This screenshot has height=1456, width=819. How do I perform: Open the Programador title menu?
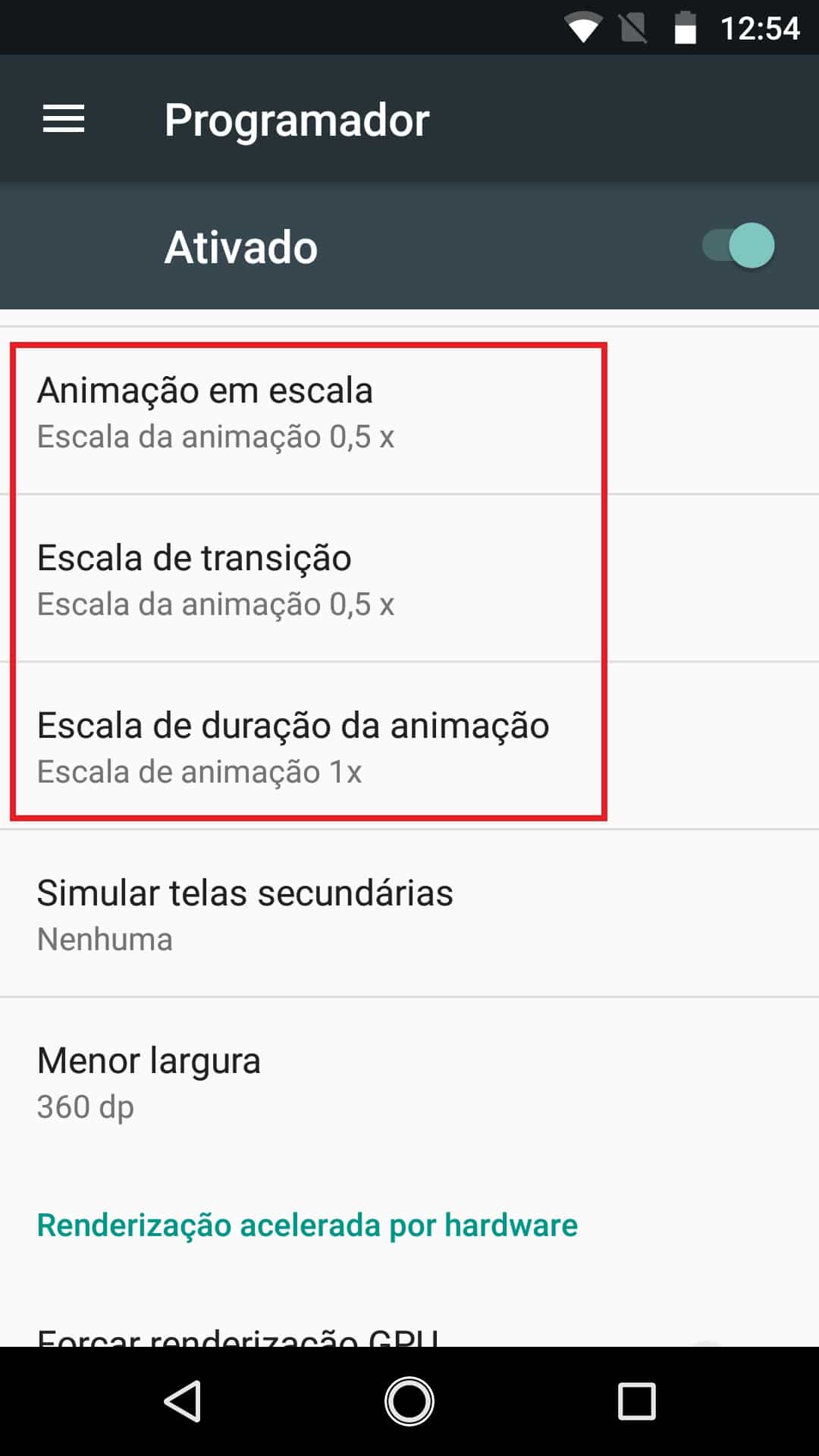click(x=297, y=118)
